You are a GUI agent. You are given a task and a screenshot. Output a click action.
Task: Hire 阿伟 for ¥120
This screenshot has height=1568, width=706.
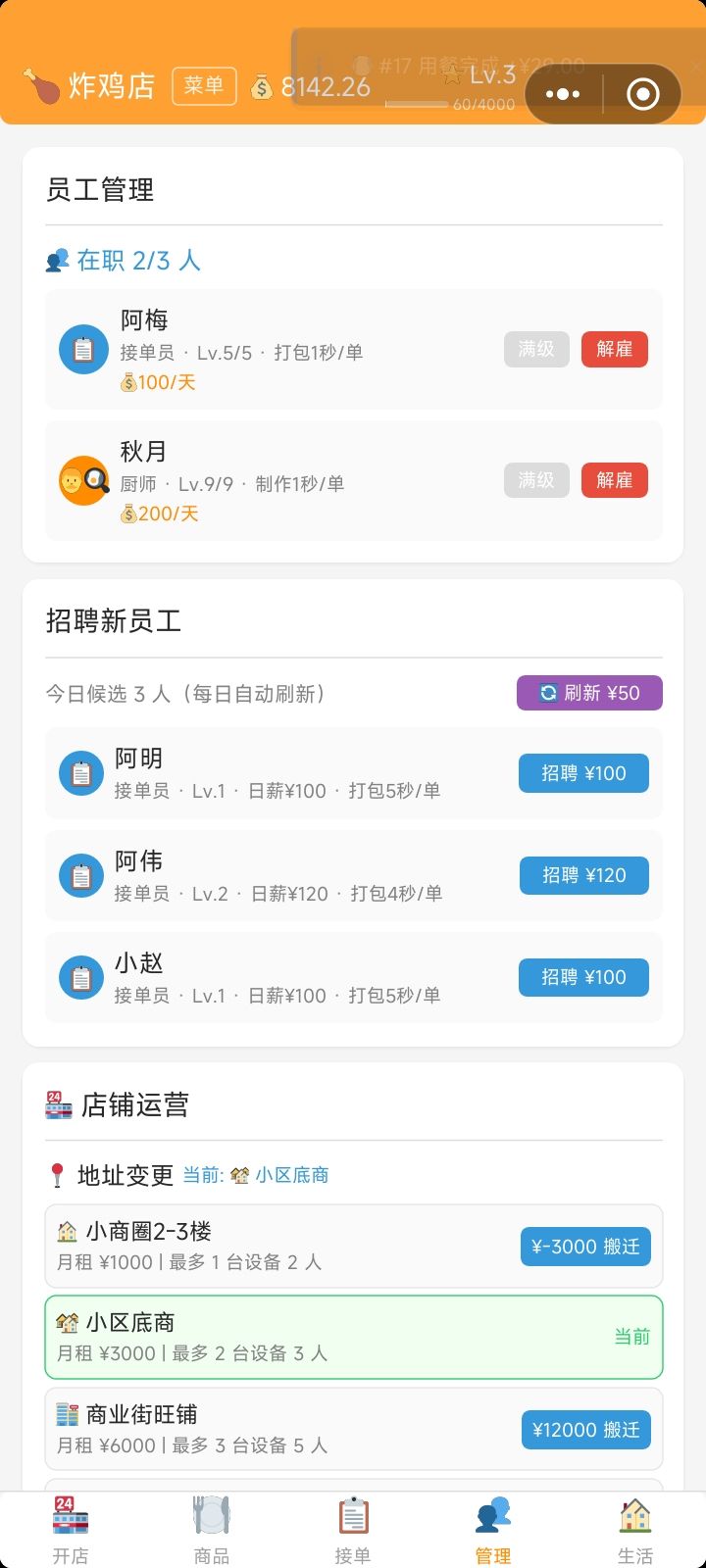(x=583, y=875)
